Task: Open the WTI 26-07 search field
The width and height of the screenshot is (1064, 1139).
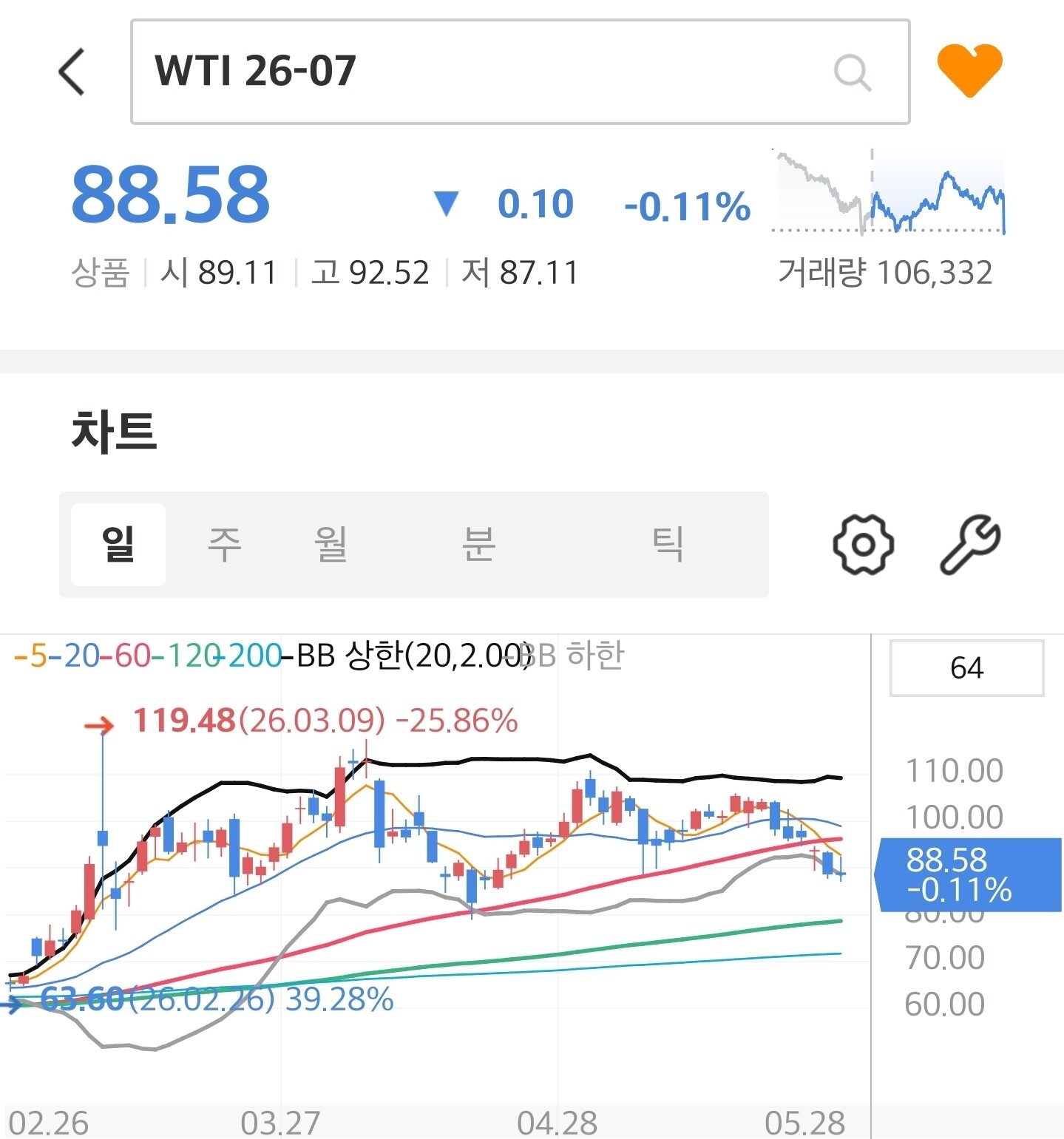Action: [x=520, y=72]
